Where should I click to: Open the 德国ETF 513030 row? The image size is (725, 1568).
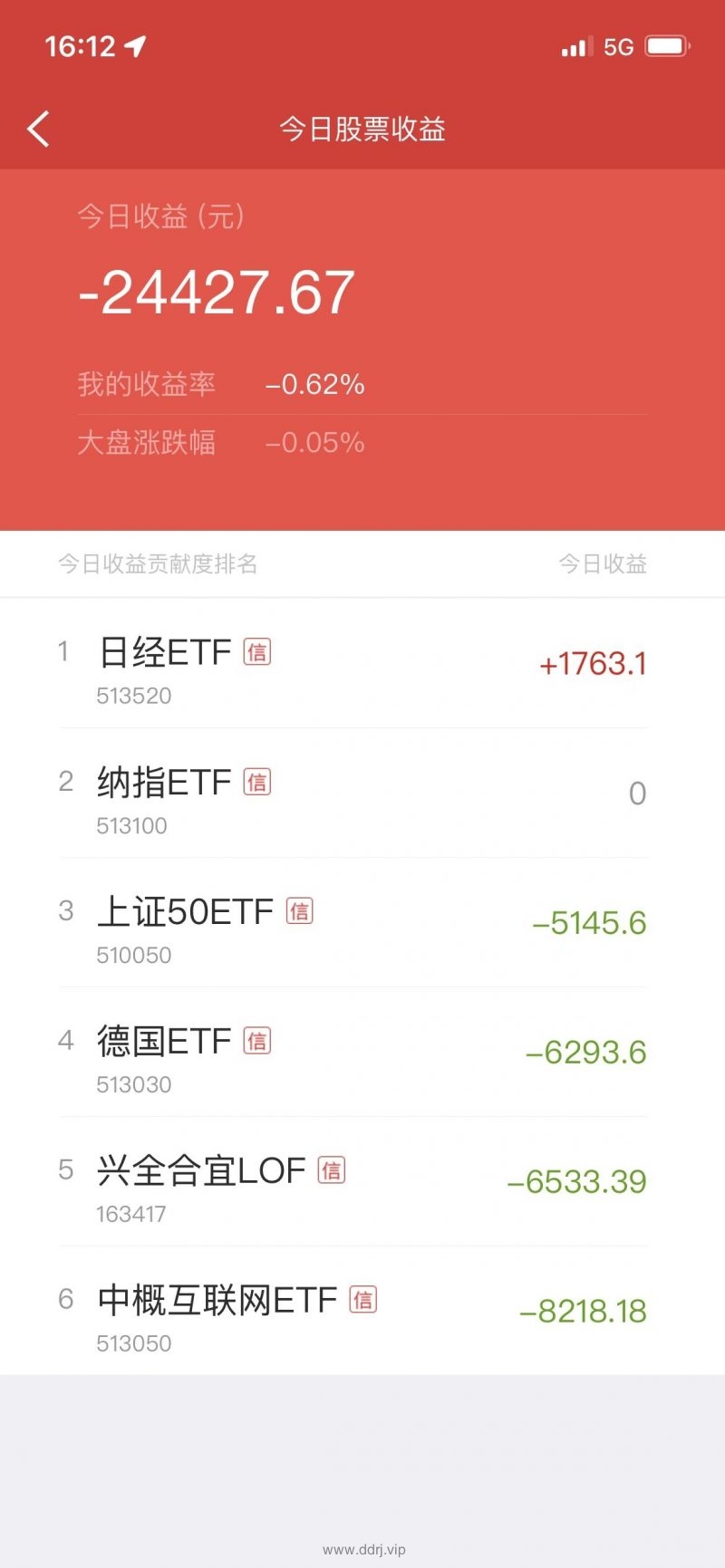(x=362, y=1052)
